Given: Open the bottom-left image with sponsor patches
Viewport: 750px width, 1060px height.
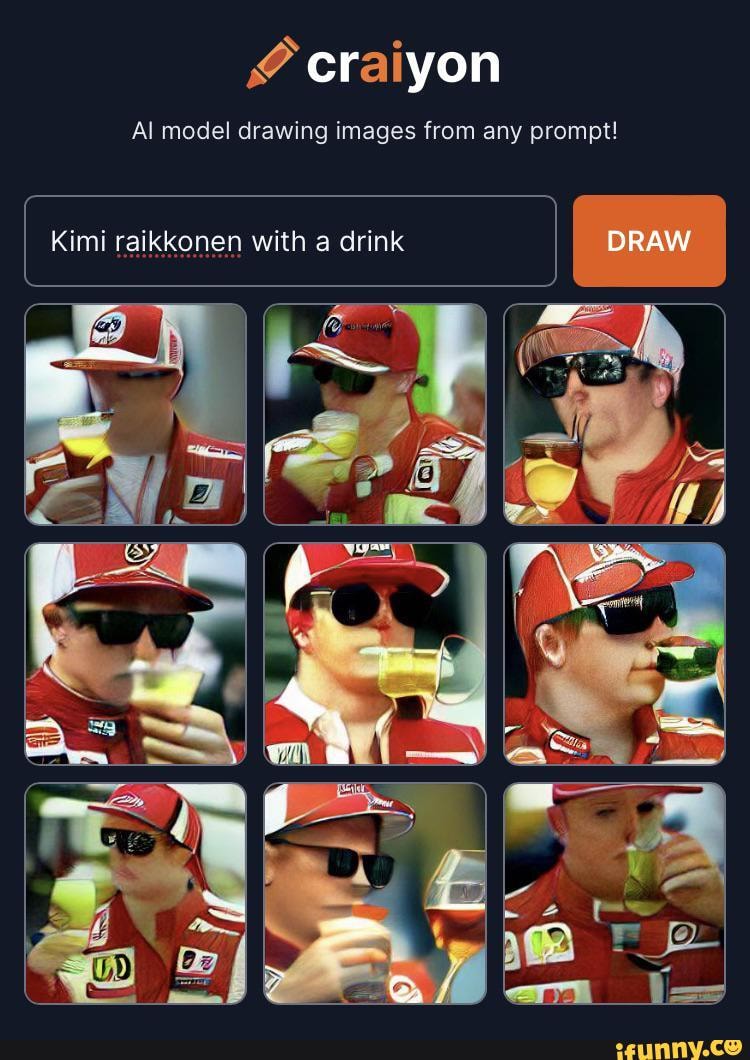Looking at the screenshot, I should [x=135, y=893].
